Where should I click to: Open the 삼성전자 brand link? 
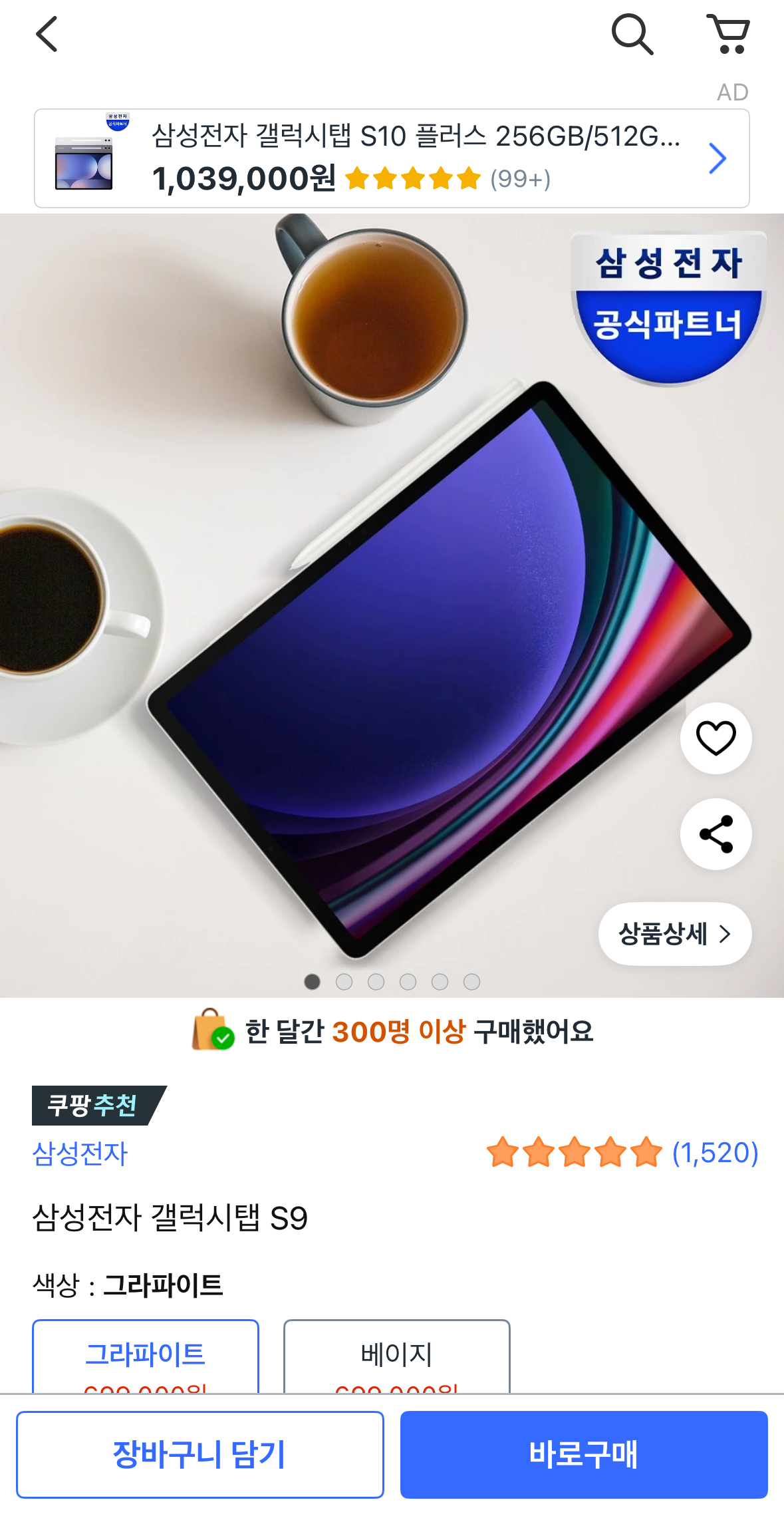80,1153
